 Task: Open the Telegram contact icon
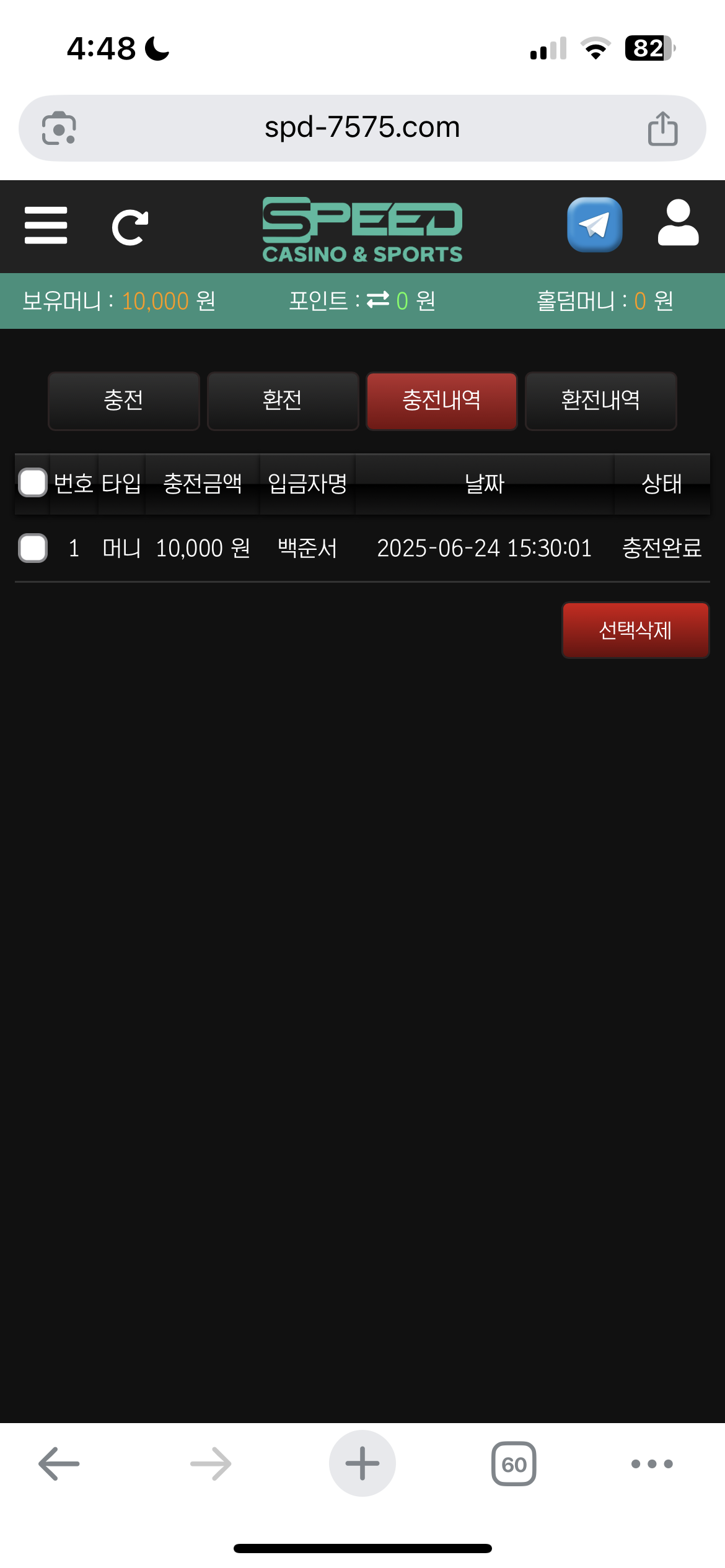click(594, 225)
